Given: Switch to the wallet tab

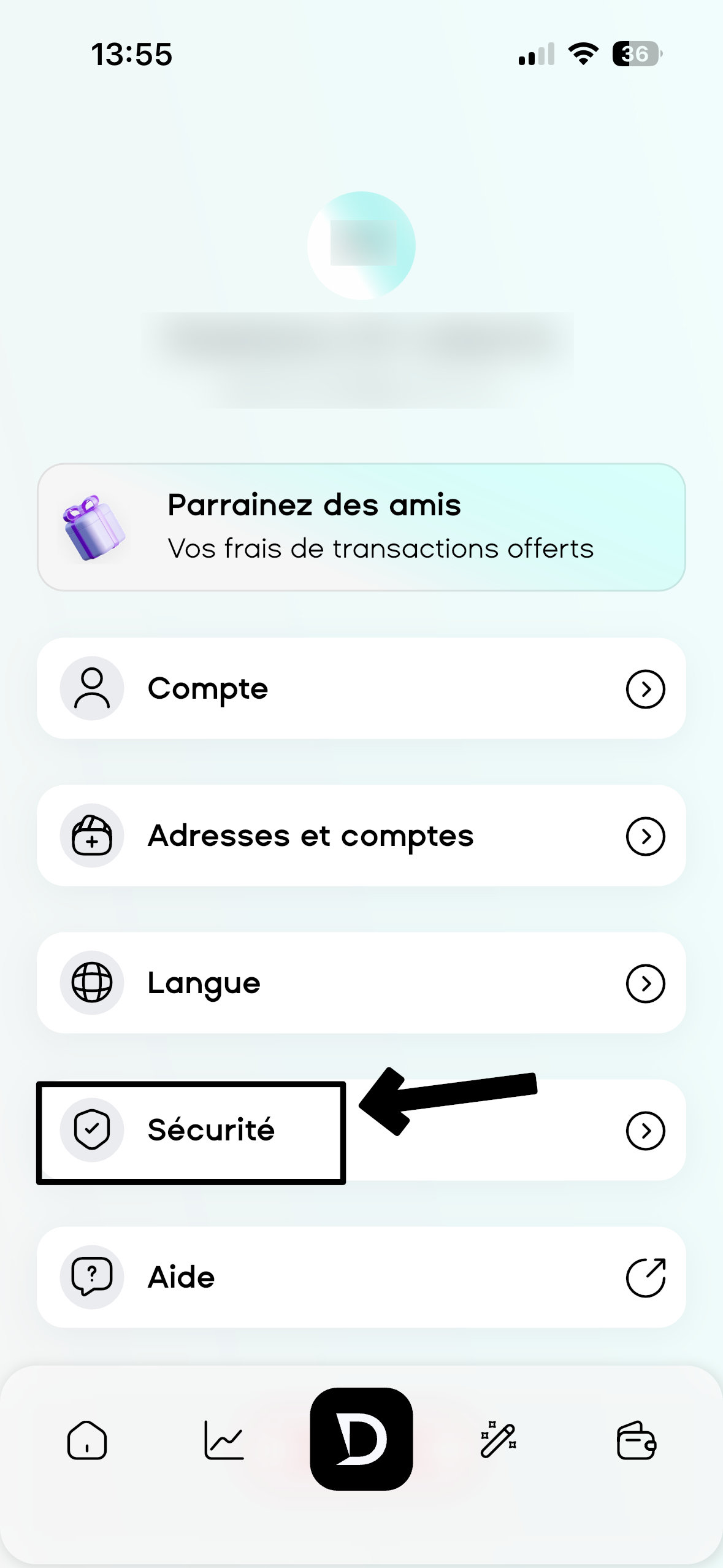Looking at the screenshot, I should (636, 1440).
